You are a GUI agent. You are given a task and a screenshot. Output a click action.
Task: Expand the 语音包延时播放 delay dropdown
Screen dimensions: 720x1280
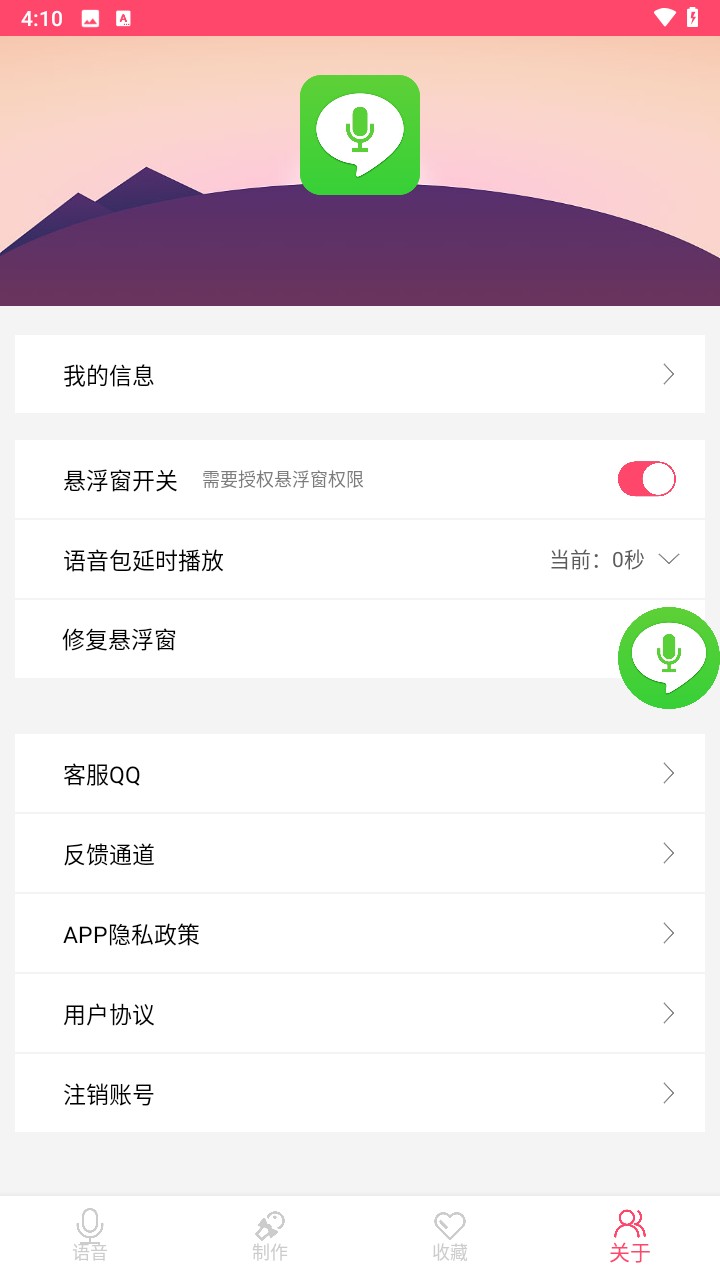[668, 560]
